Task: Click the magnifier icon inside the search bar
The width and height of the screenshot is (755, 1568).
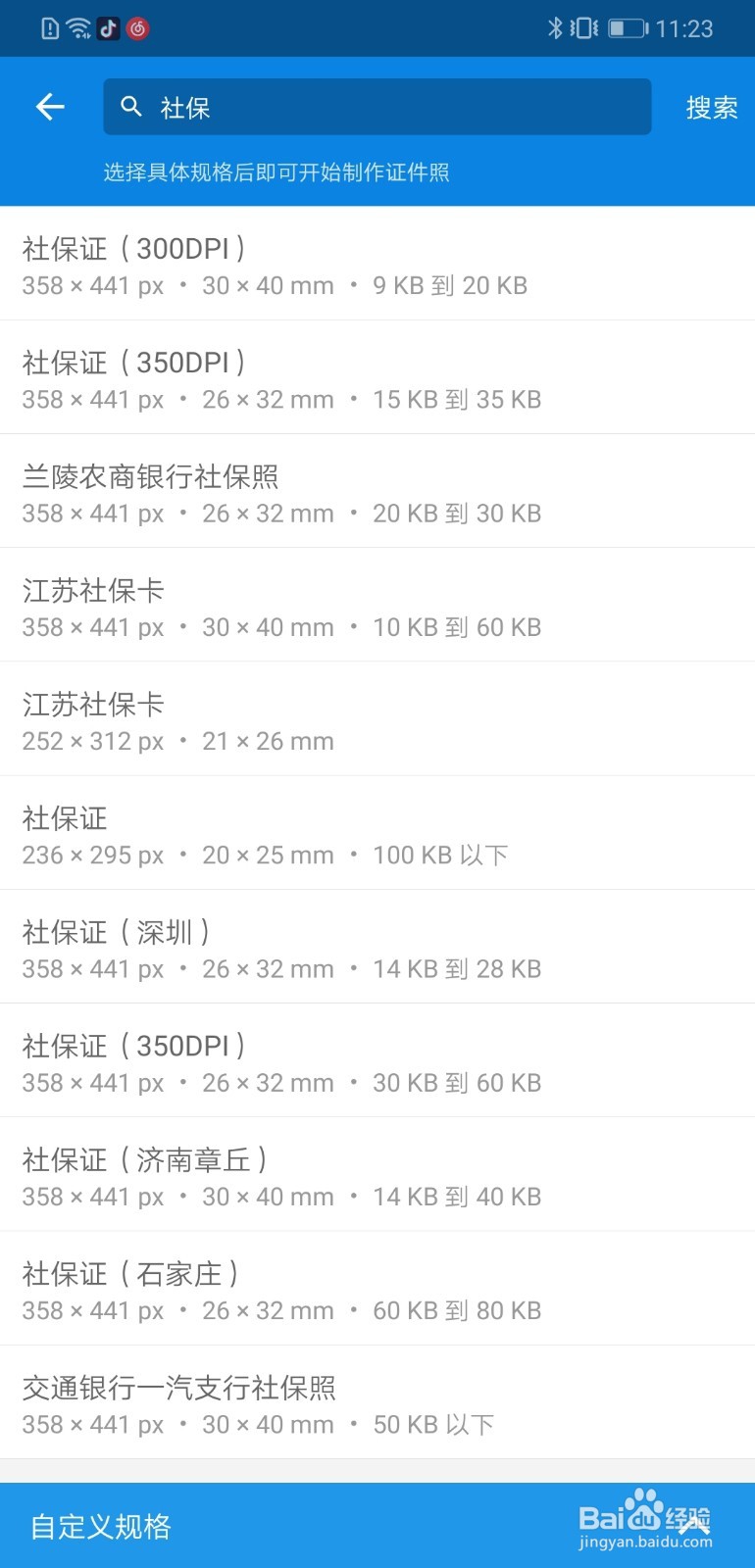Action: (132, 107)
